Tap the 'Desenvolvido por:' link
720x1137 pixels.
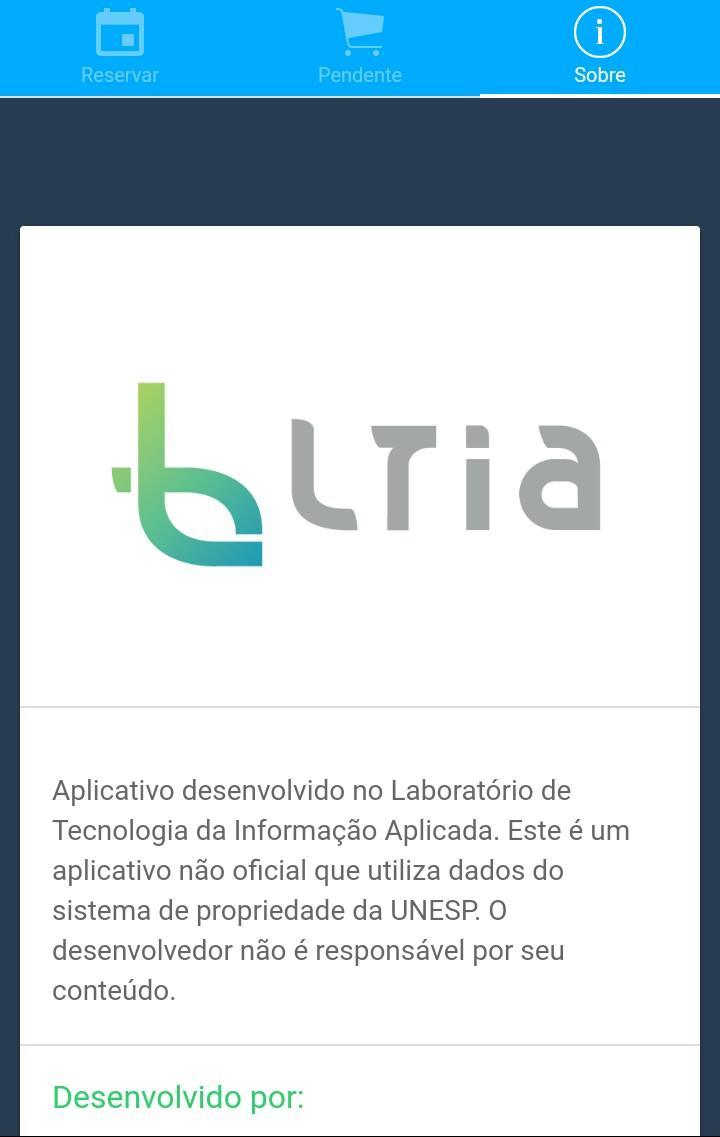coord(176,1098)
